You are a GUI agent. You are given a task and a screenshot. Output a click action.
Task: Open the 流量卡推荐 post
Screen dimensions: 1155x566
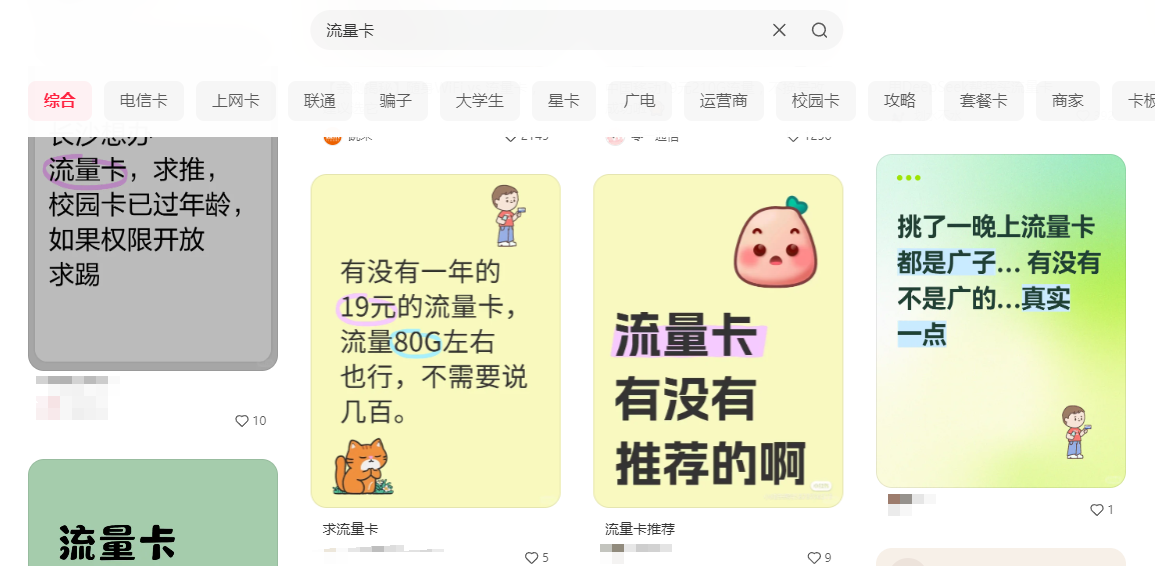pos(718,341)
